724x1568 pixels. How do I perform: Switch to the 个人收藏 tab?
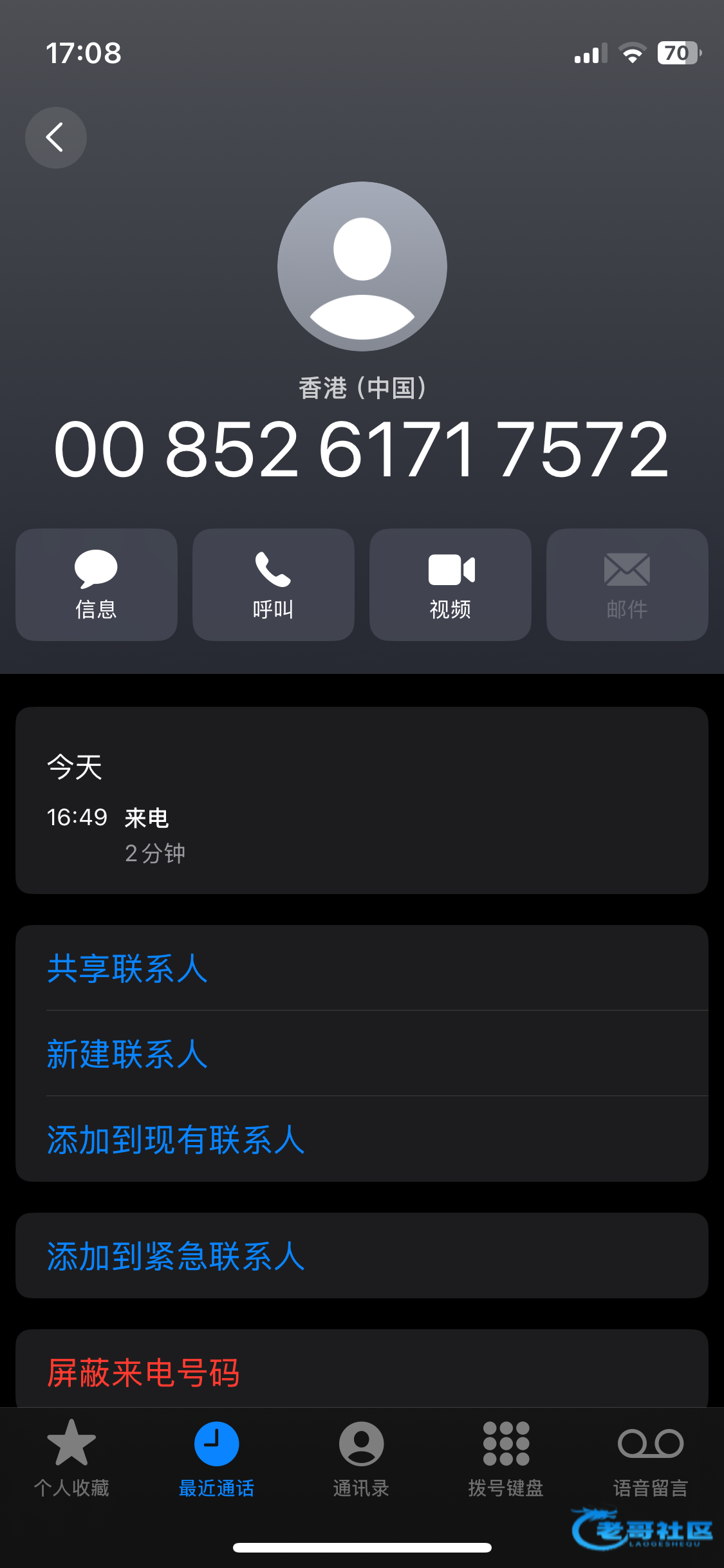[x=71, y=1459]
